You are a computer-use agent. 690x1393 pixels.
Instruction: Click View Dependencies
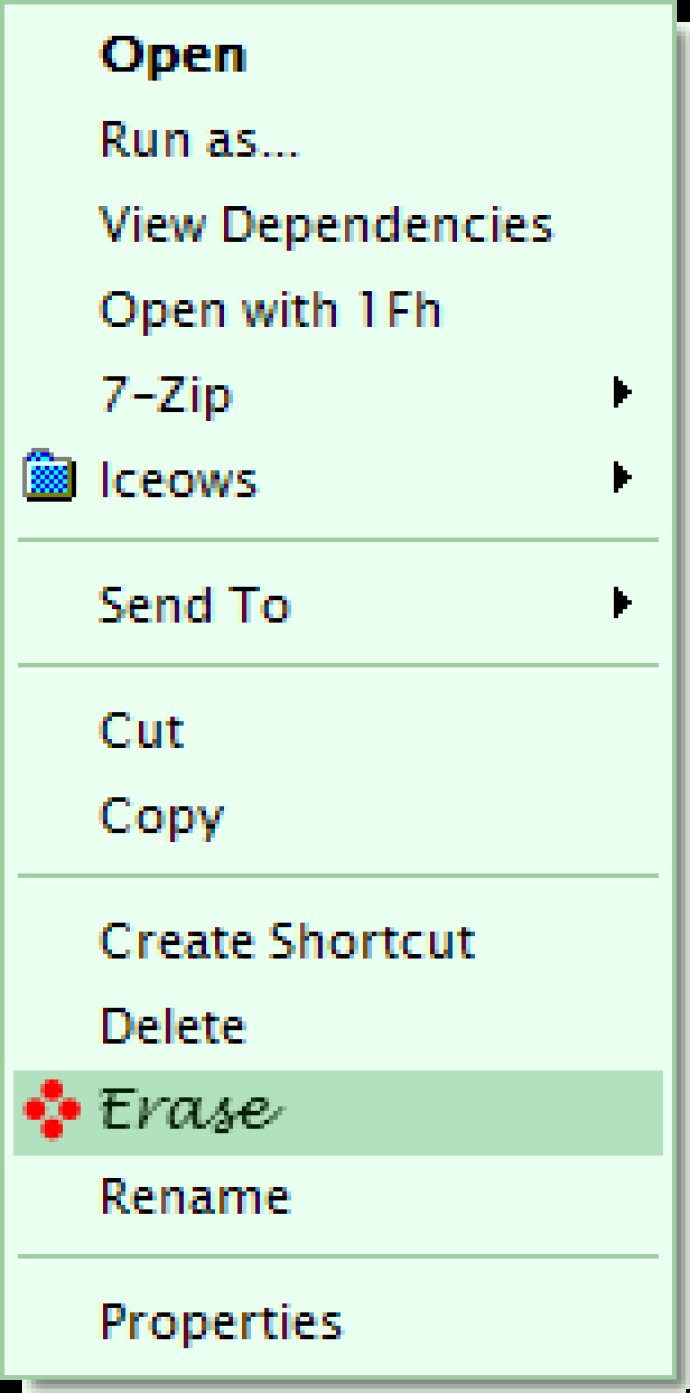tap(338, 225)
